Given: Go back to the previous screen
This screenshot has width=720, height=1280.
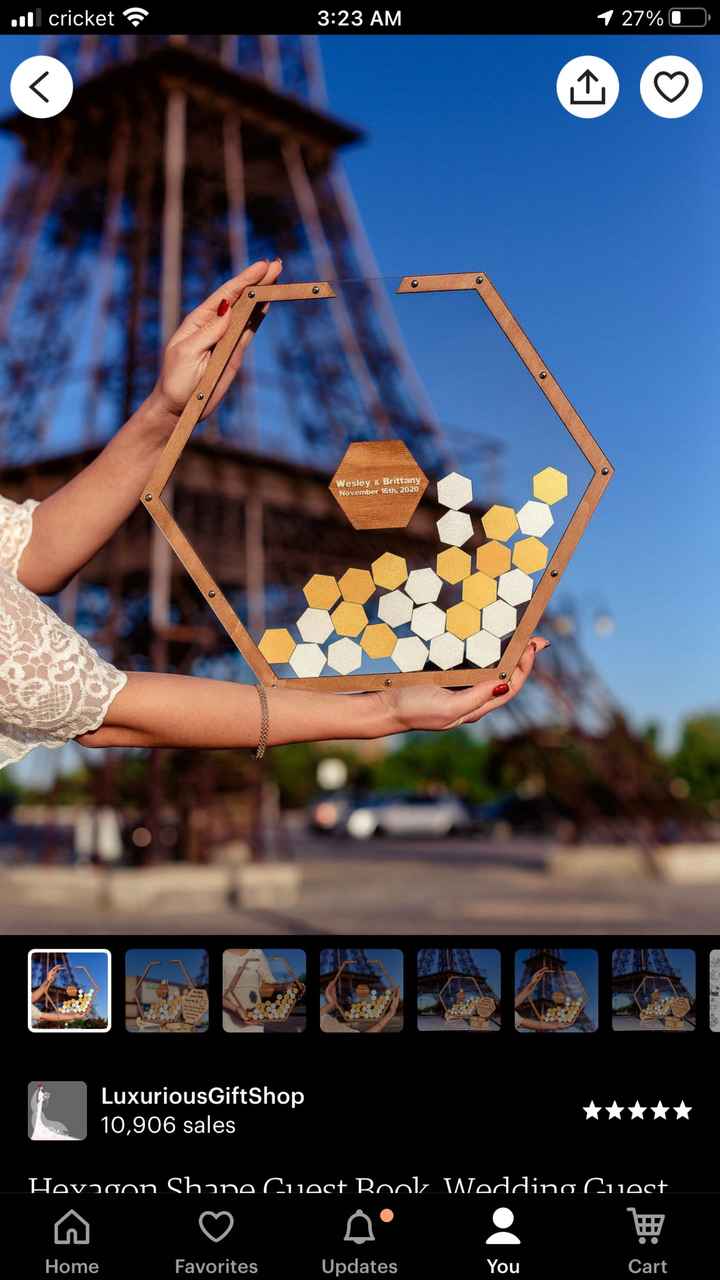Looking at the screenshot, I should coord(41,87).
